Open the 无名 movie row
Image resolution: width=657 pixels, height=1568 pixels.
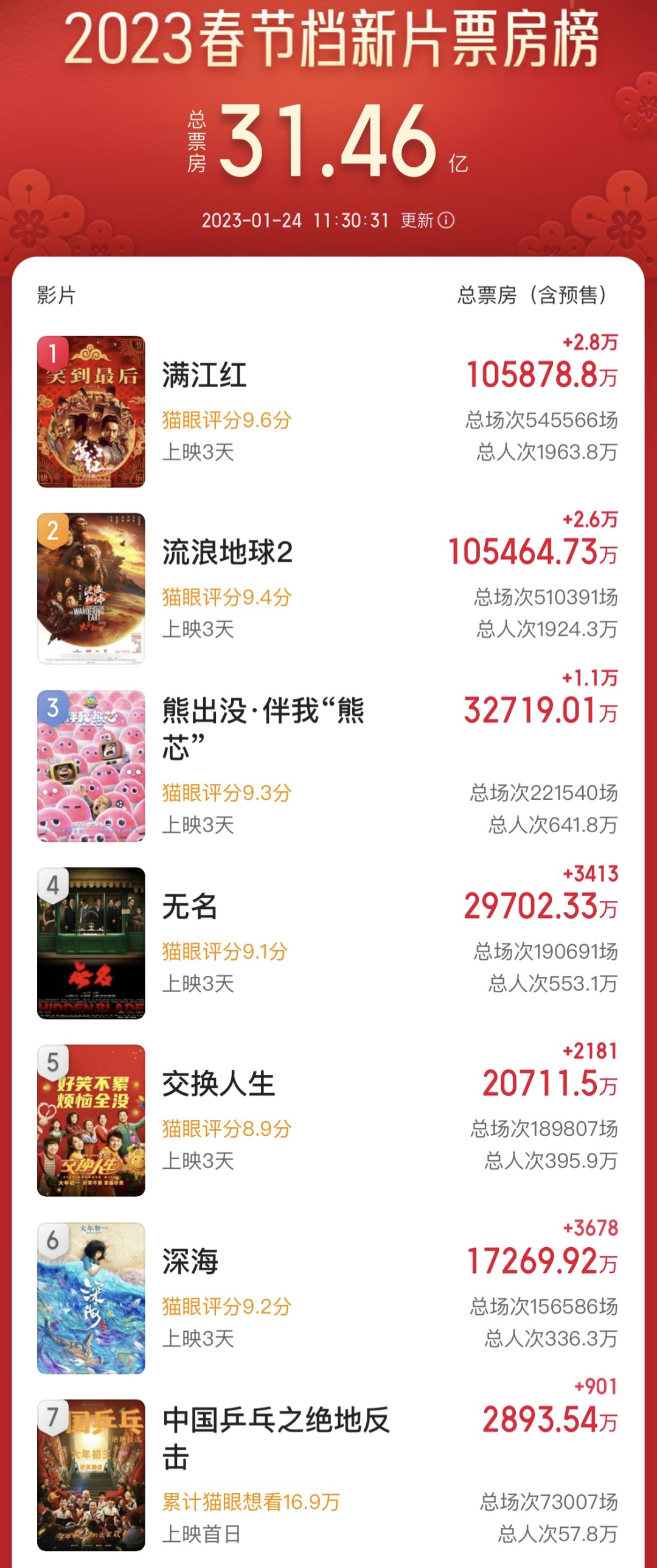327,943
